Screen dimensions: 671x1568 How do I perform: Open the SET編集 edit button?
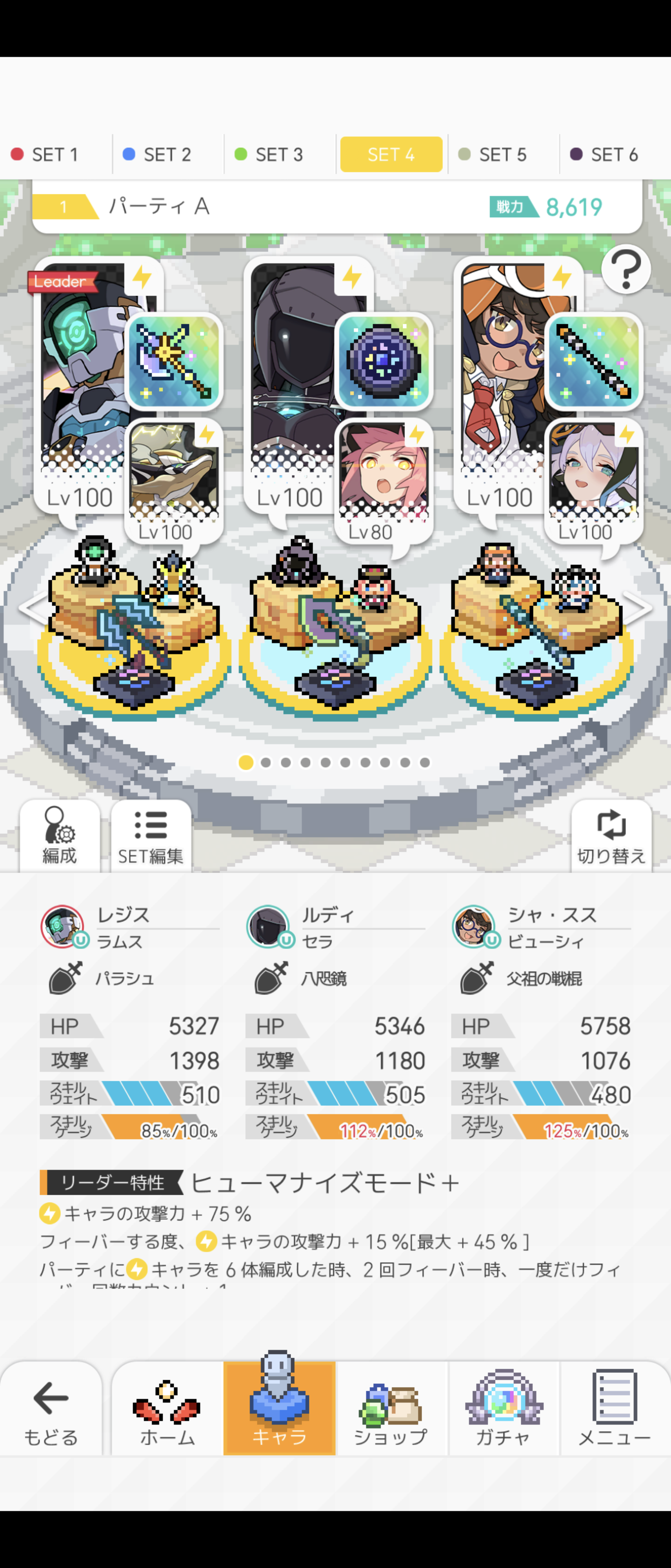pos(150,835)
